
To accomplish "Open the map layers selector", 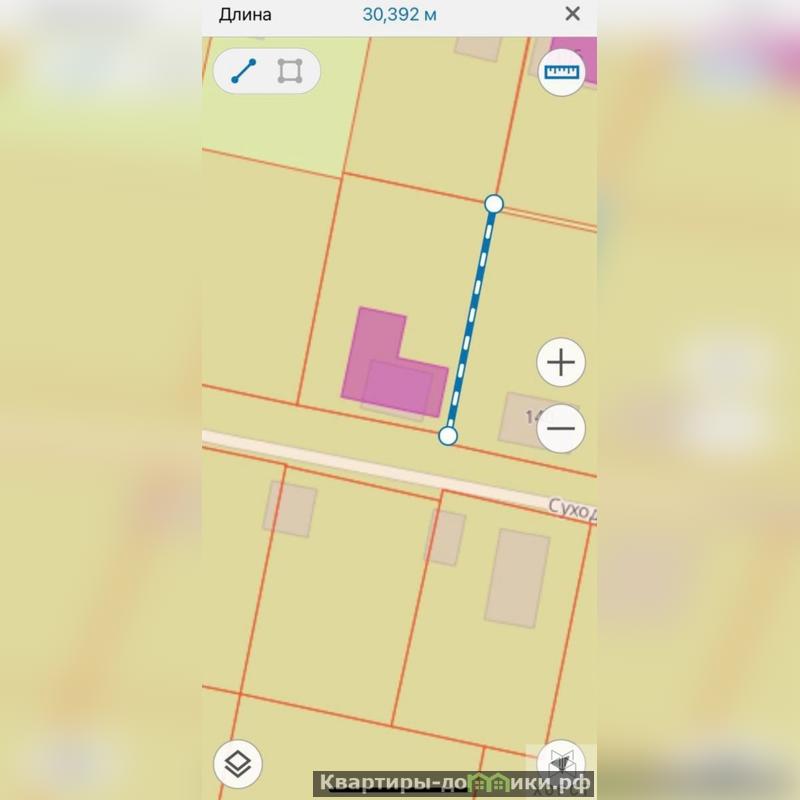I will click(x=238, y=764).
